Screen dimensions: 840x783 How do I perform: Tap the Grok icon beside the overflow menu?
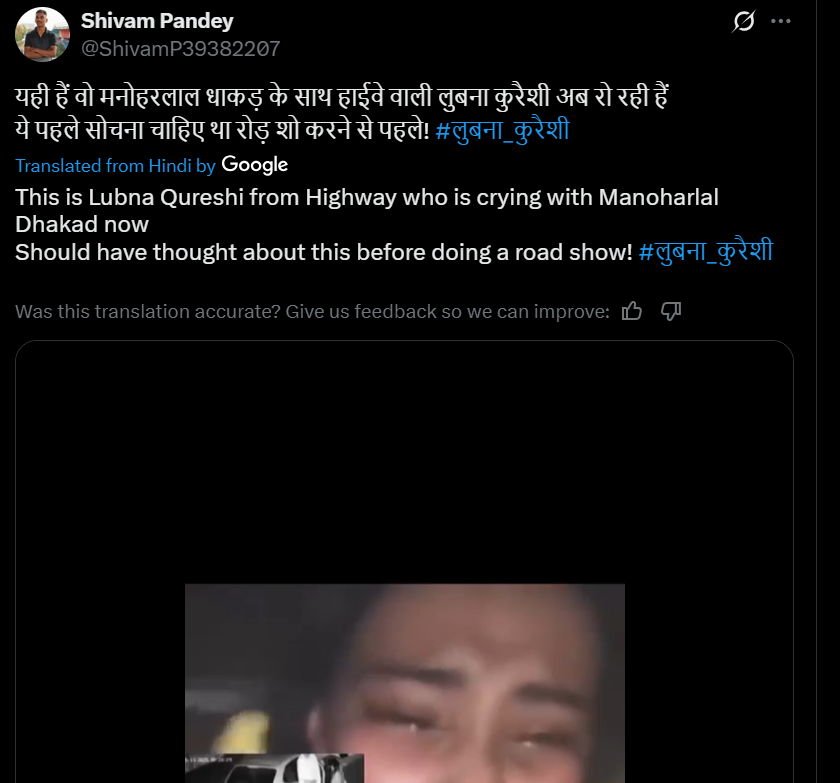click(x=744, y=21)
